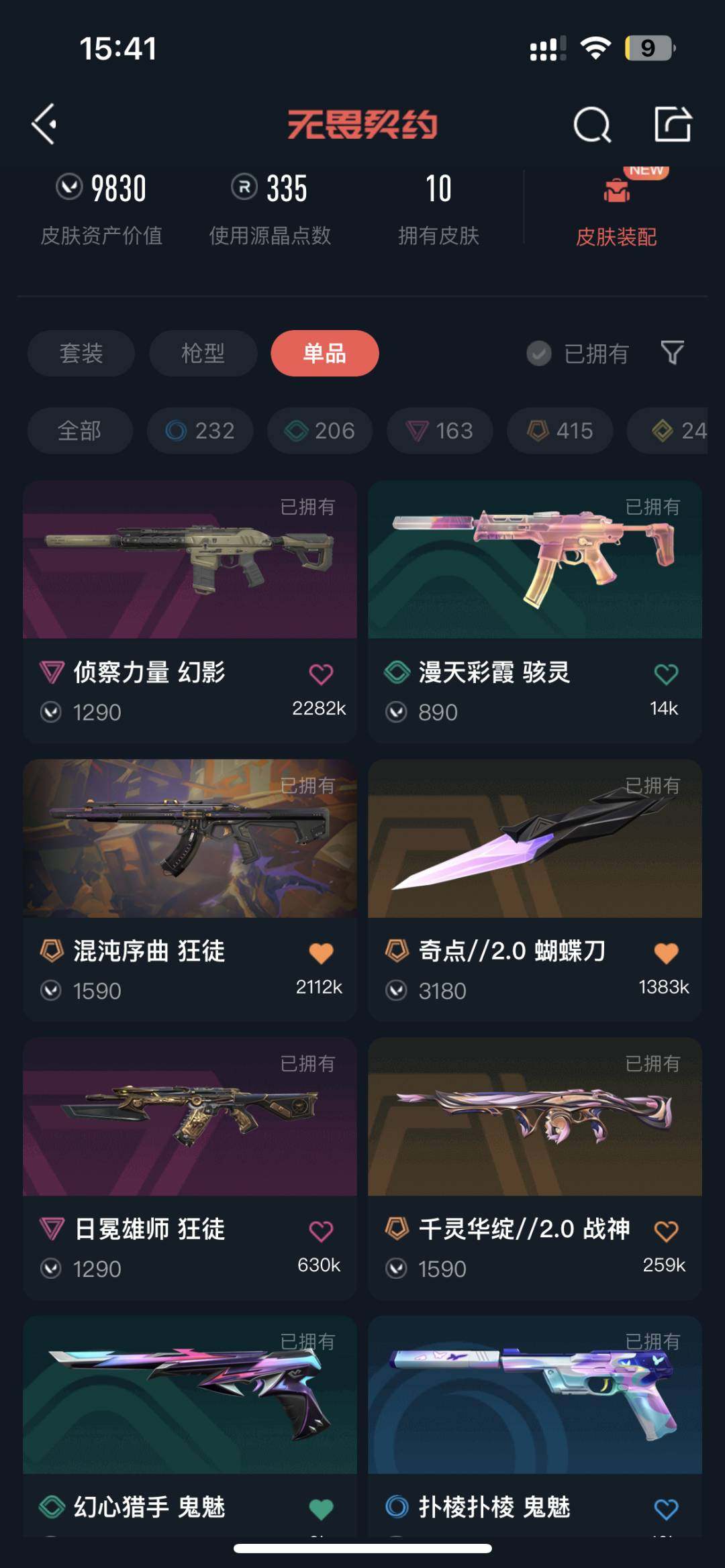Switch to the 套装 tab
This screenshot has height=1568, width=725.
click(80, 354)
